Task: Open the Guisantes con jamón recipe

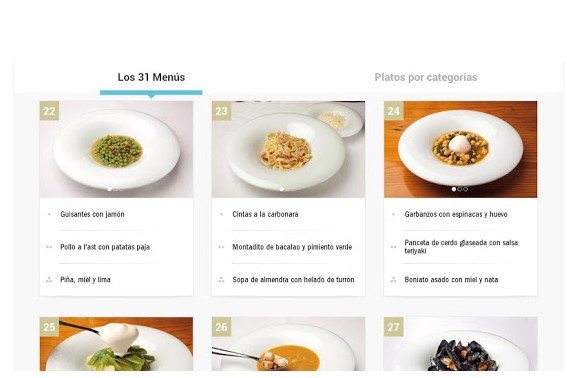Action: (x=92, y=214)
